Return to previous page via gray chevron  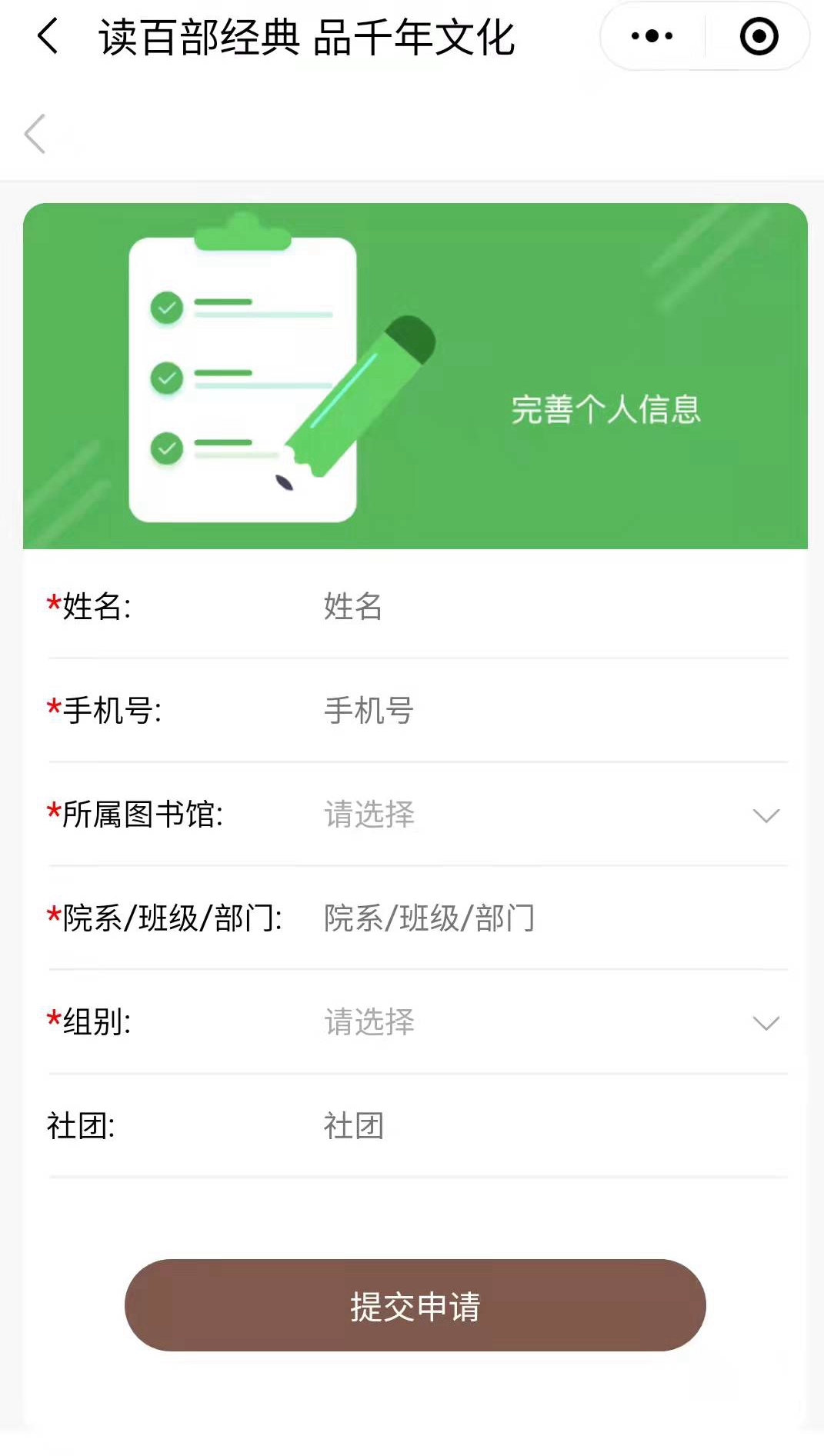(35, 134)
